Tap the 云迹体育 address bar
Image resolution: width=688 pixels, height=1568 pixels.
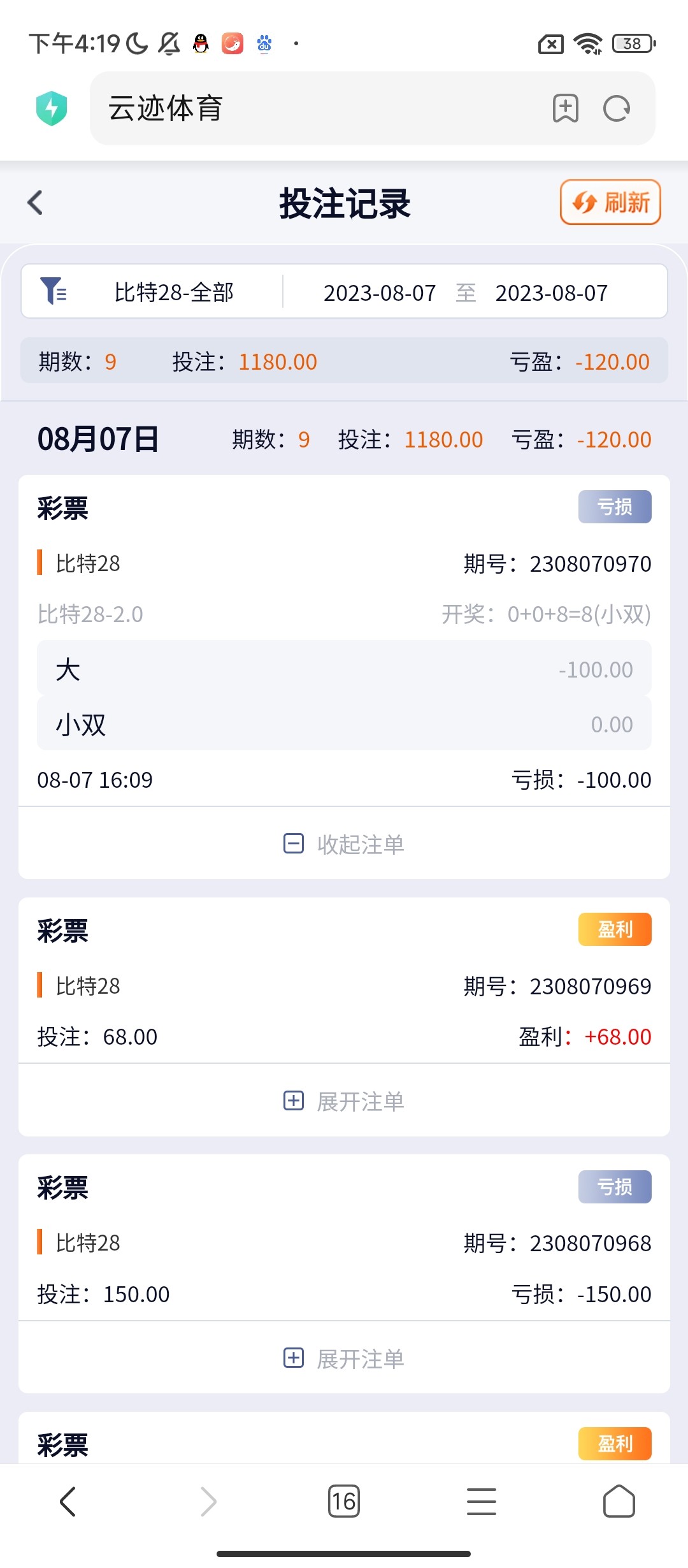(x=319, y=108)
